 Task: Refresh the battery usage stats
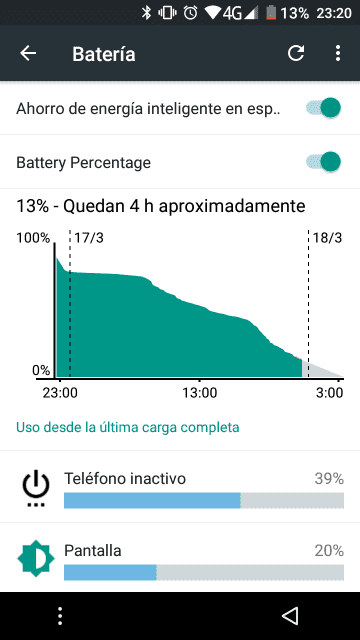pyautogui.click(x=296, y=53)
